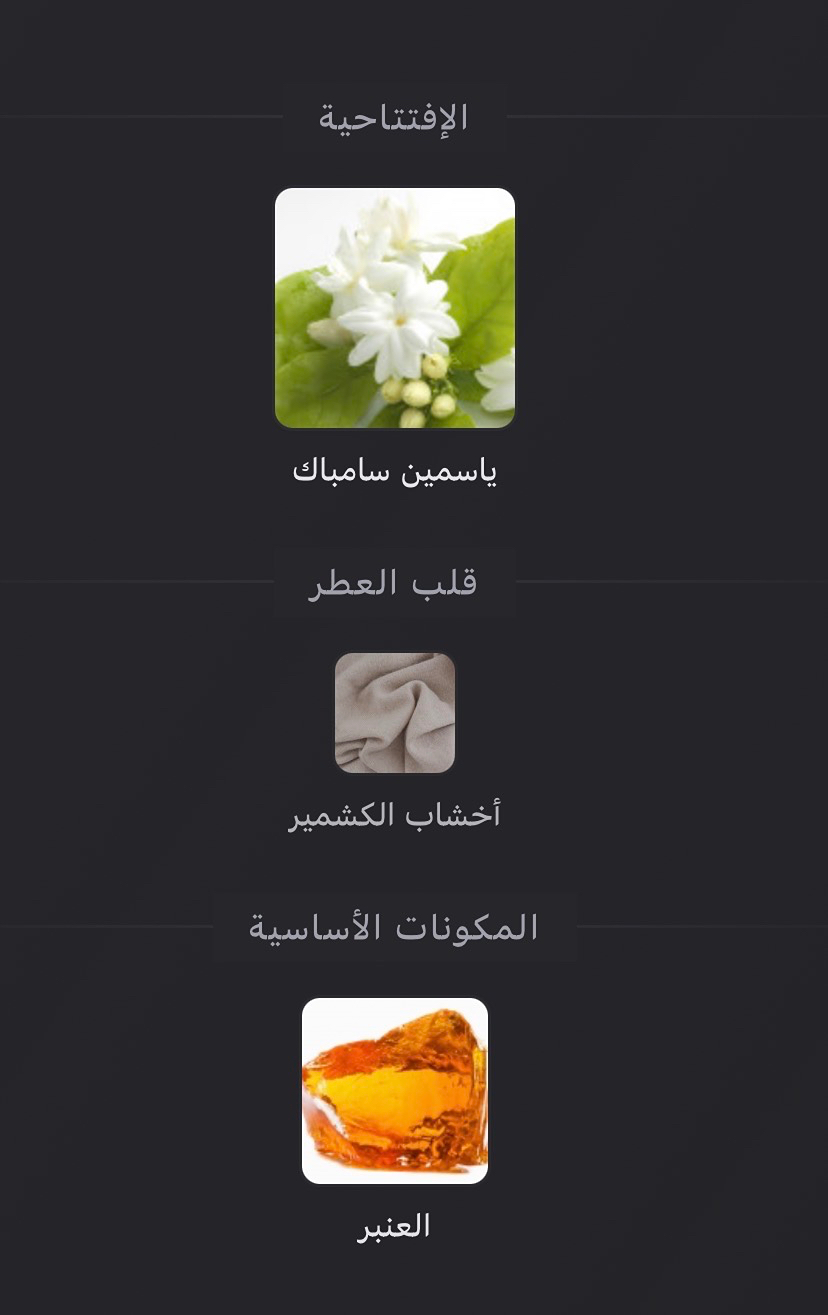The height and width of the screenshot is (1315, 828).
Task: Open the أخشاب الكشمير note tile
Action: pos(395,713)
